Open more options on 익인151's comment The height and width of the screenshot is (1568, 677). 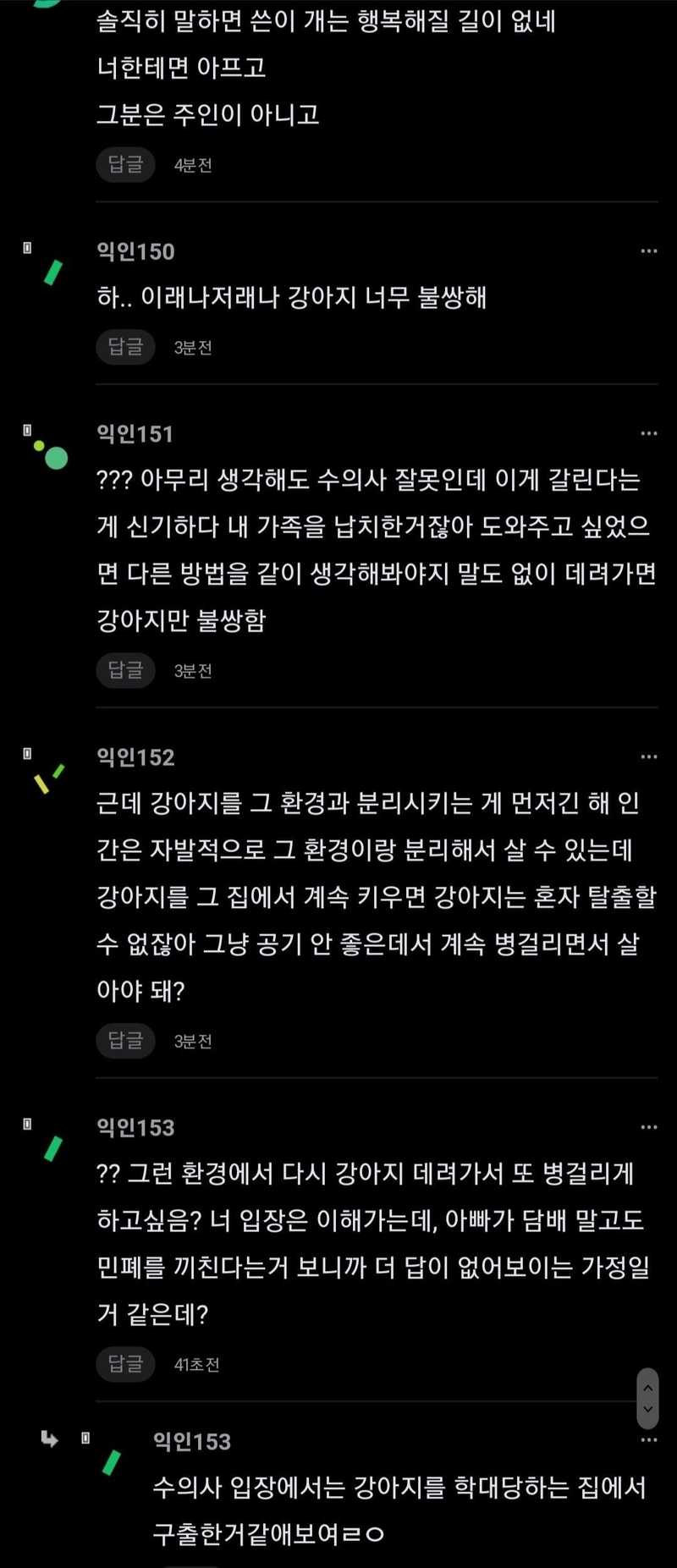(648, 433)
